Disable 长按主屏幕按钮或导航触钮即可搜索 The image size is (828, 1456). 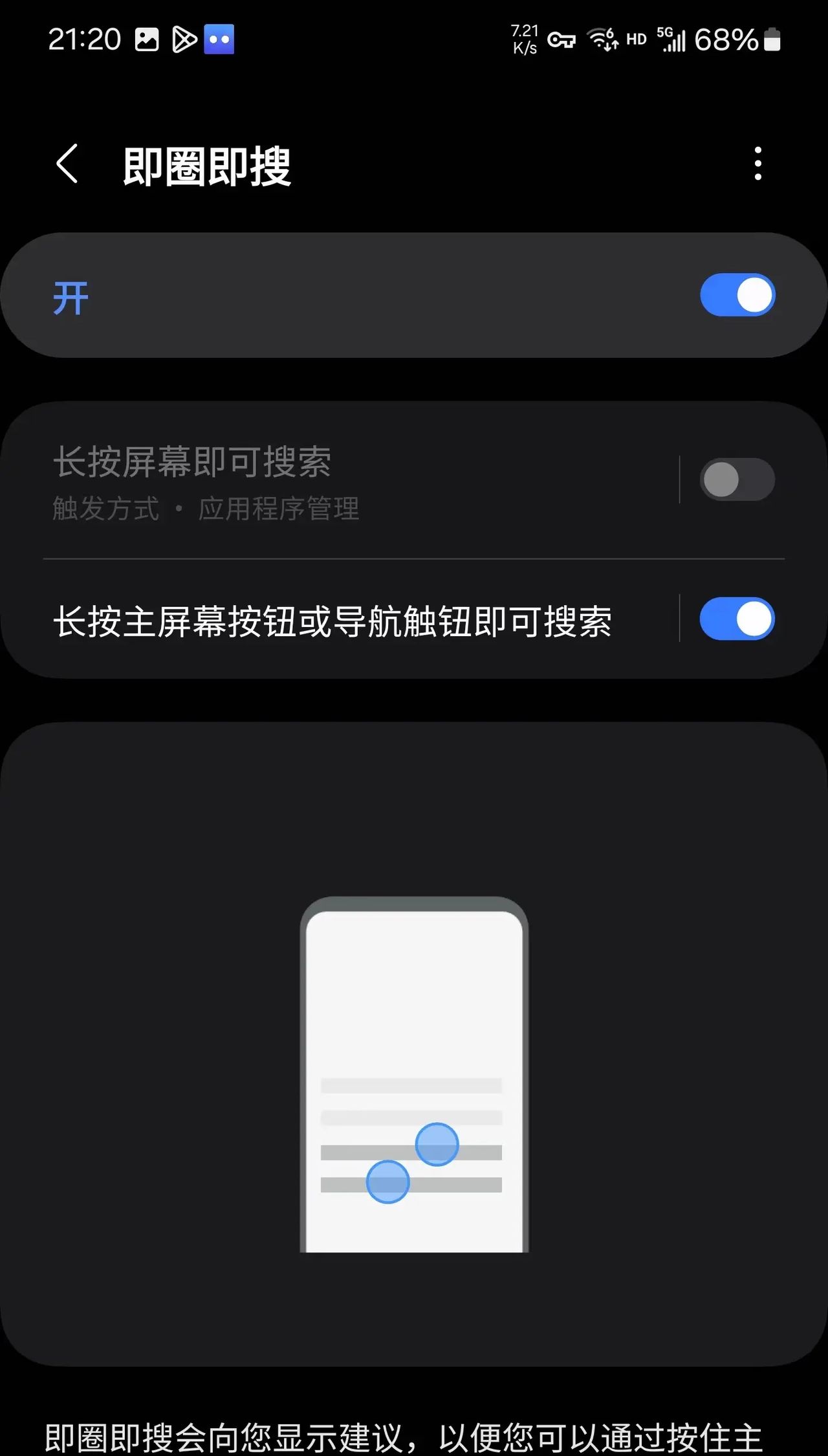737,619
